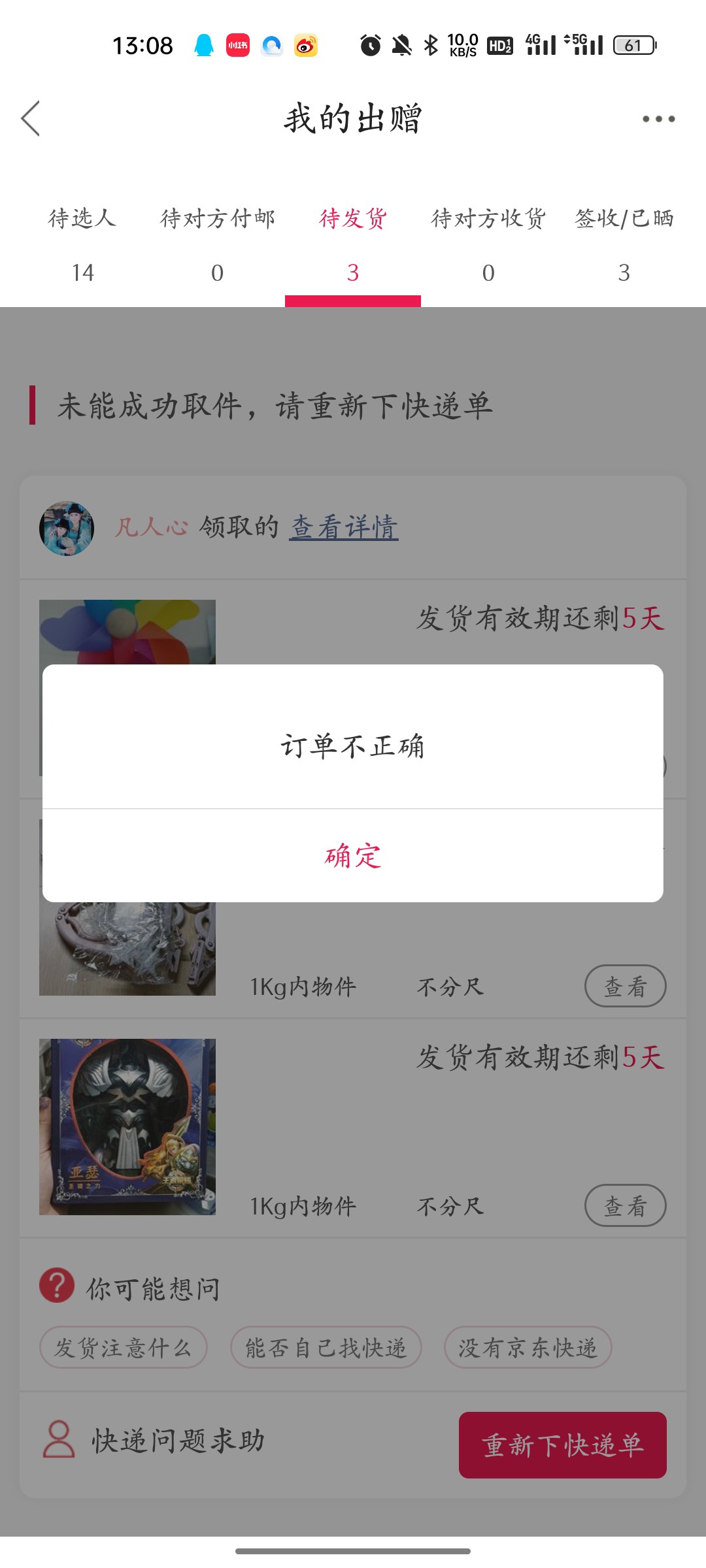Screen dimensions: 706x1568
Task: Open the three-dot overflow menu
Action: (x=658, y=119)
